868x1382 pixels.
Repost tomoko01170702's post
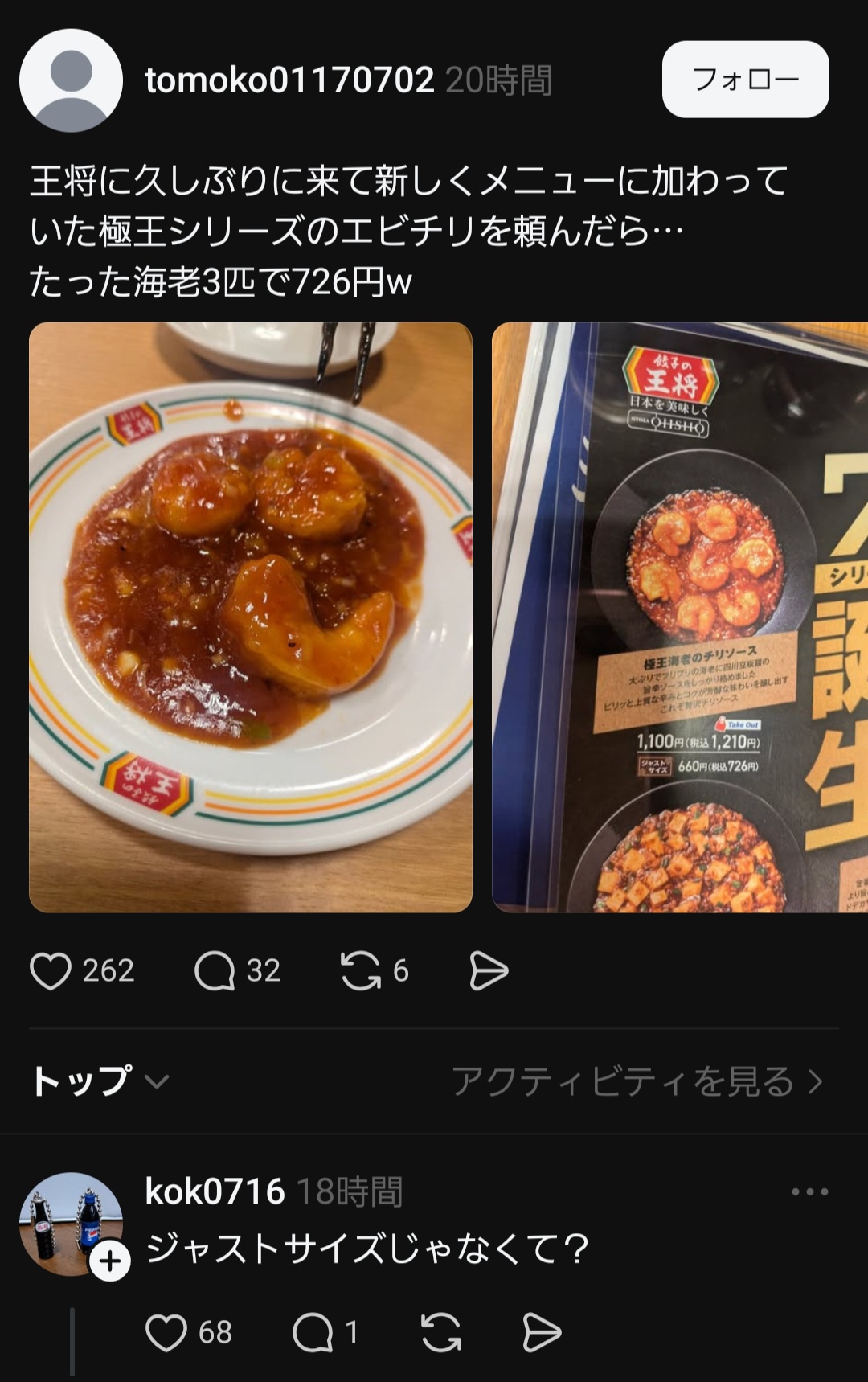pyautogui.click(x=360, y=970)
